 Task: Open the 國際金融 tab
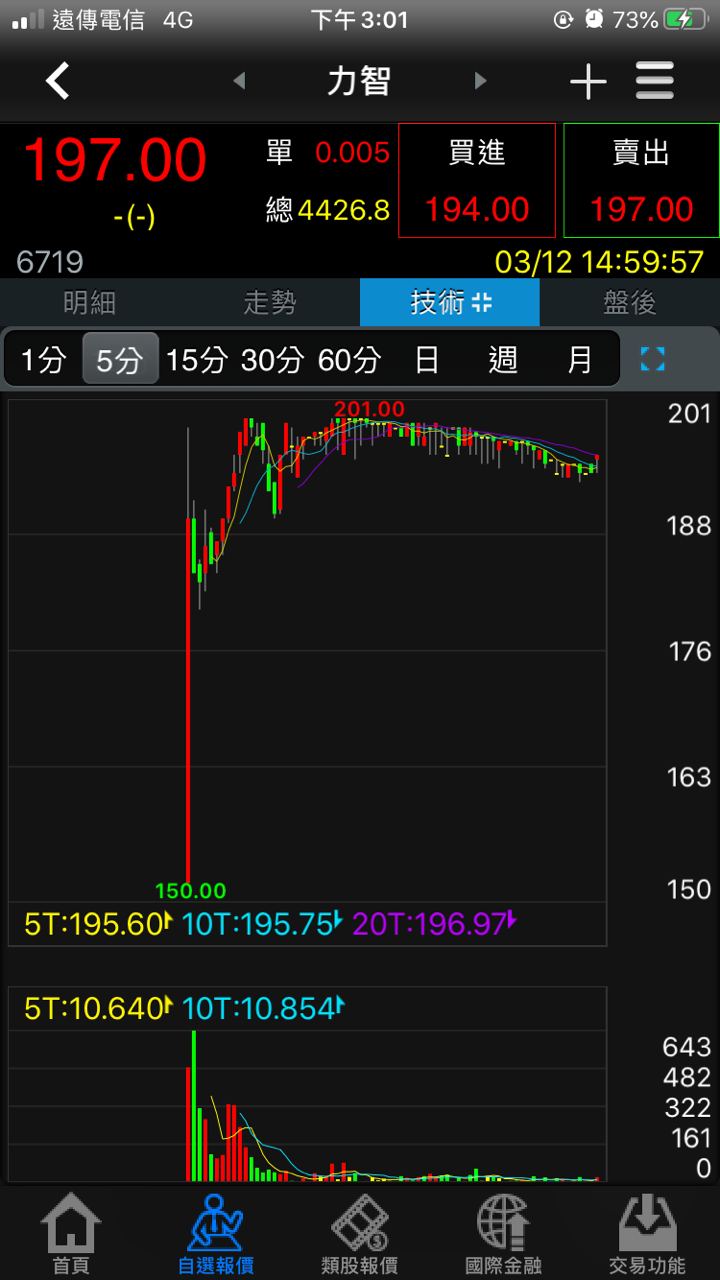point(503,1234)
